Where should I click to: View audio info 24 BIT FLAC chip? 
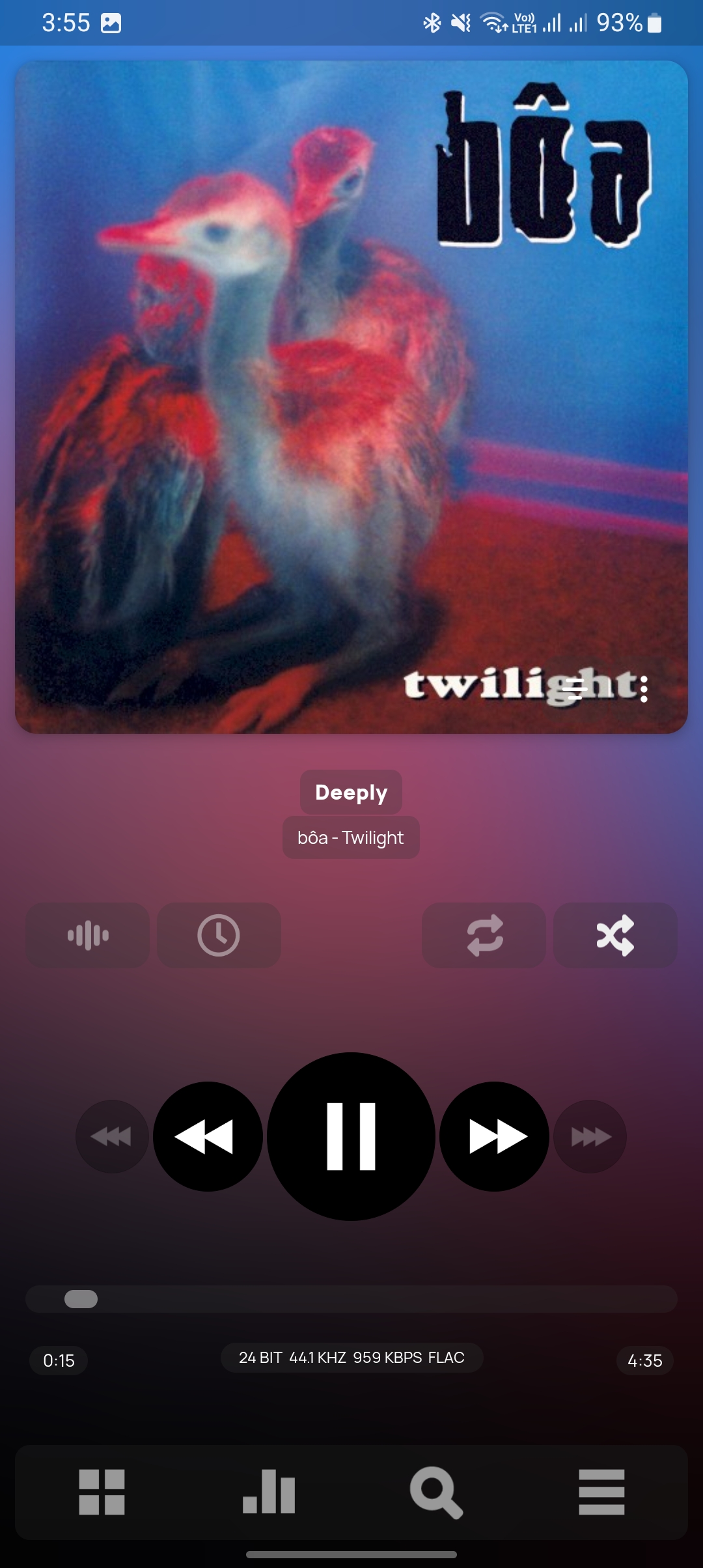pos(351,1358)
